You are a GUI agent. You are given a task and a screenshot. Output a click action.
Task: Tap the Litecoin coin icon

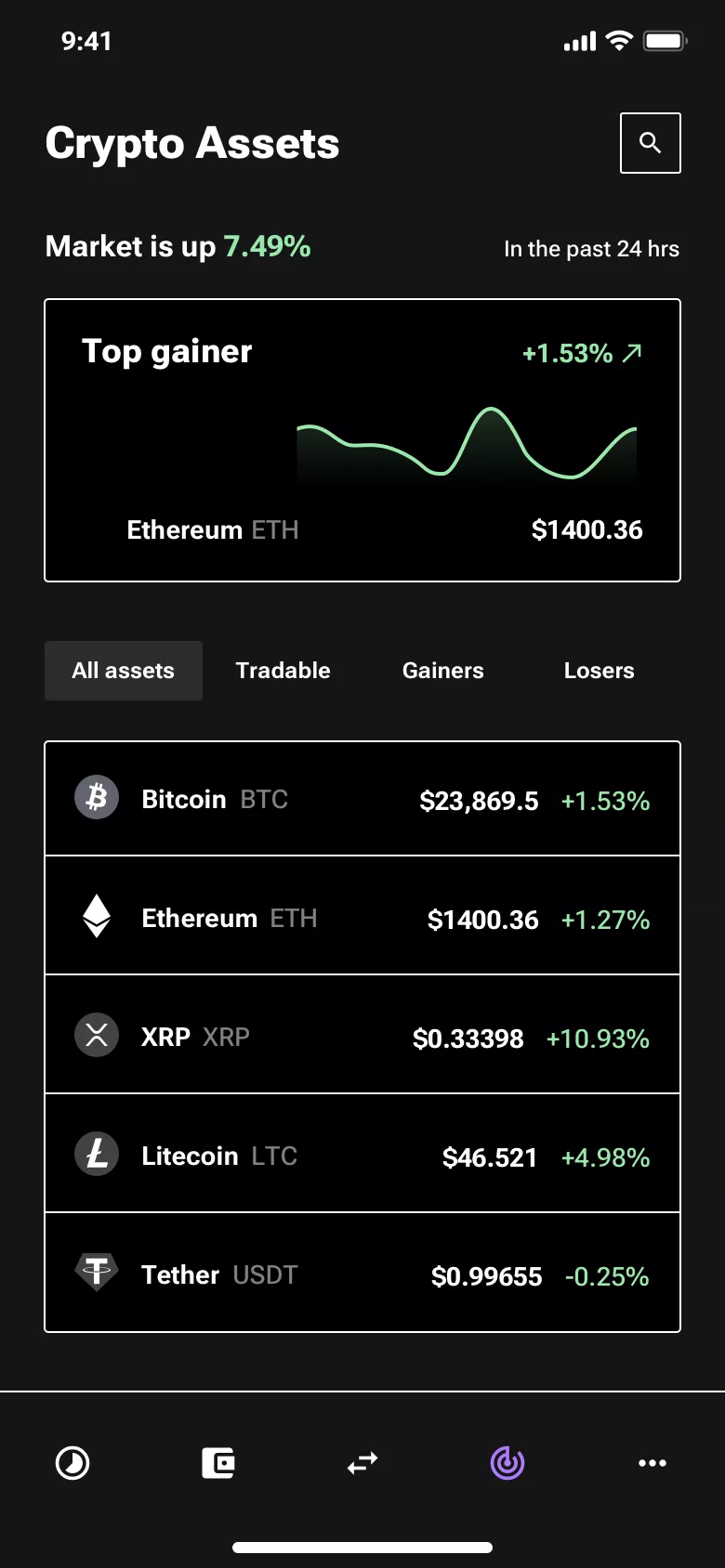(96, 1153)
